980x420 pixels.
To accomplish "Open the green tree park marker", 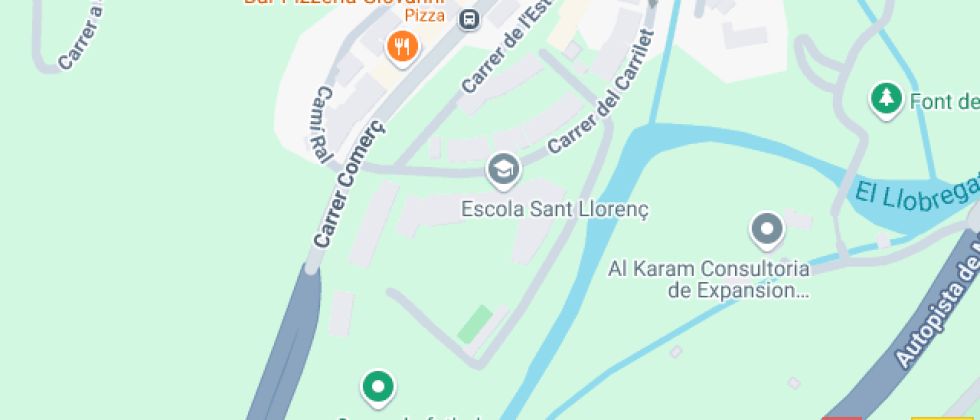I will point(885,99).
